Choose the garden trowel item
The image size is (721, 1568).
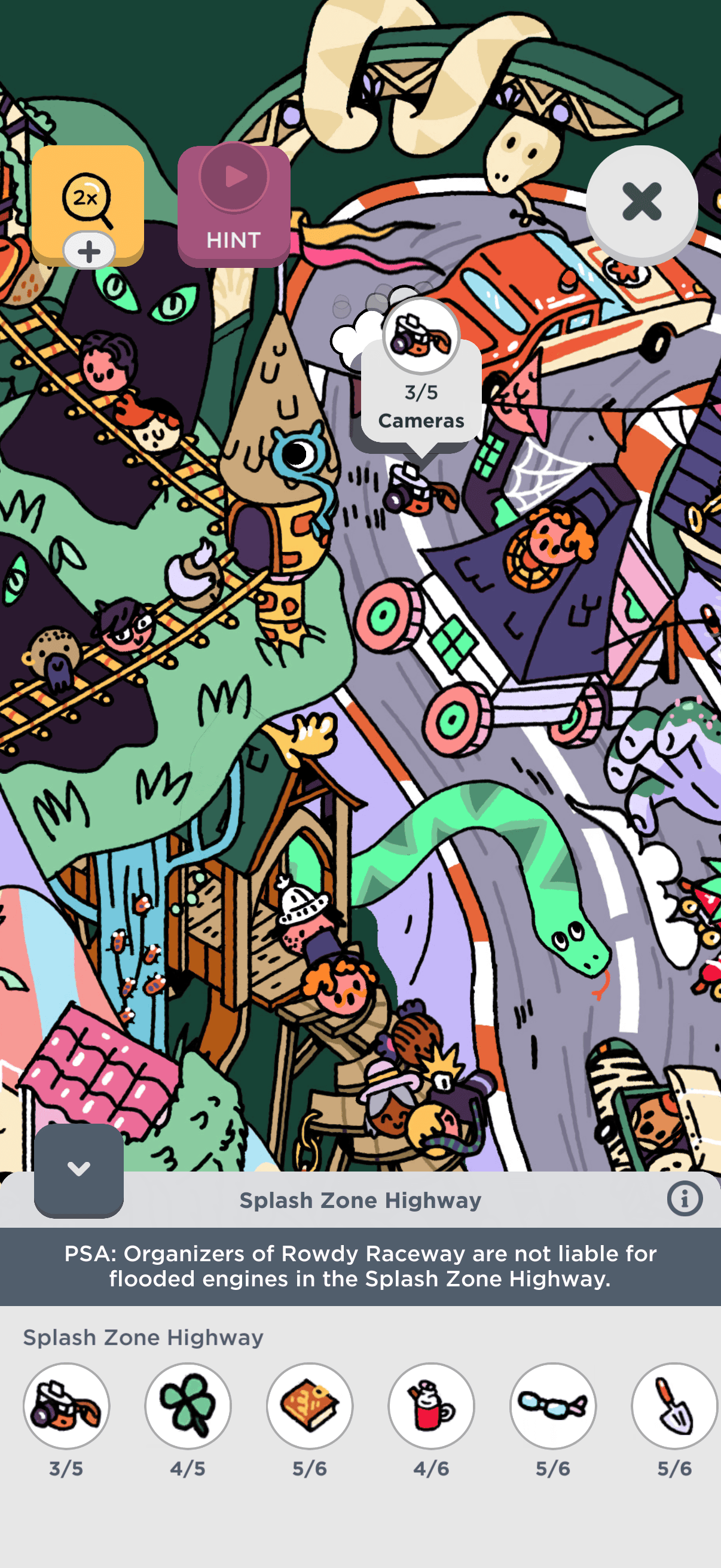[675, 1405]
